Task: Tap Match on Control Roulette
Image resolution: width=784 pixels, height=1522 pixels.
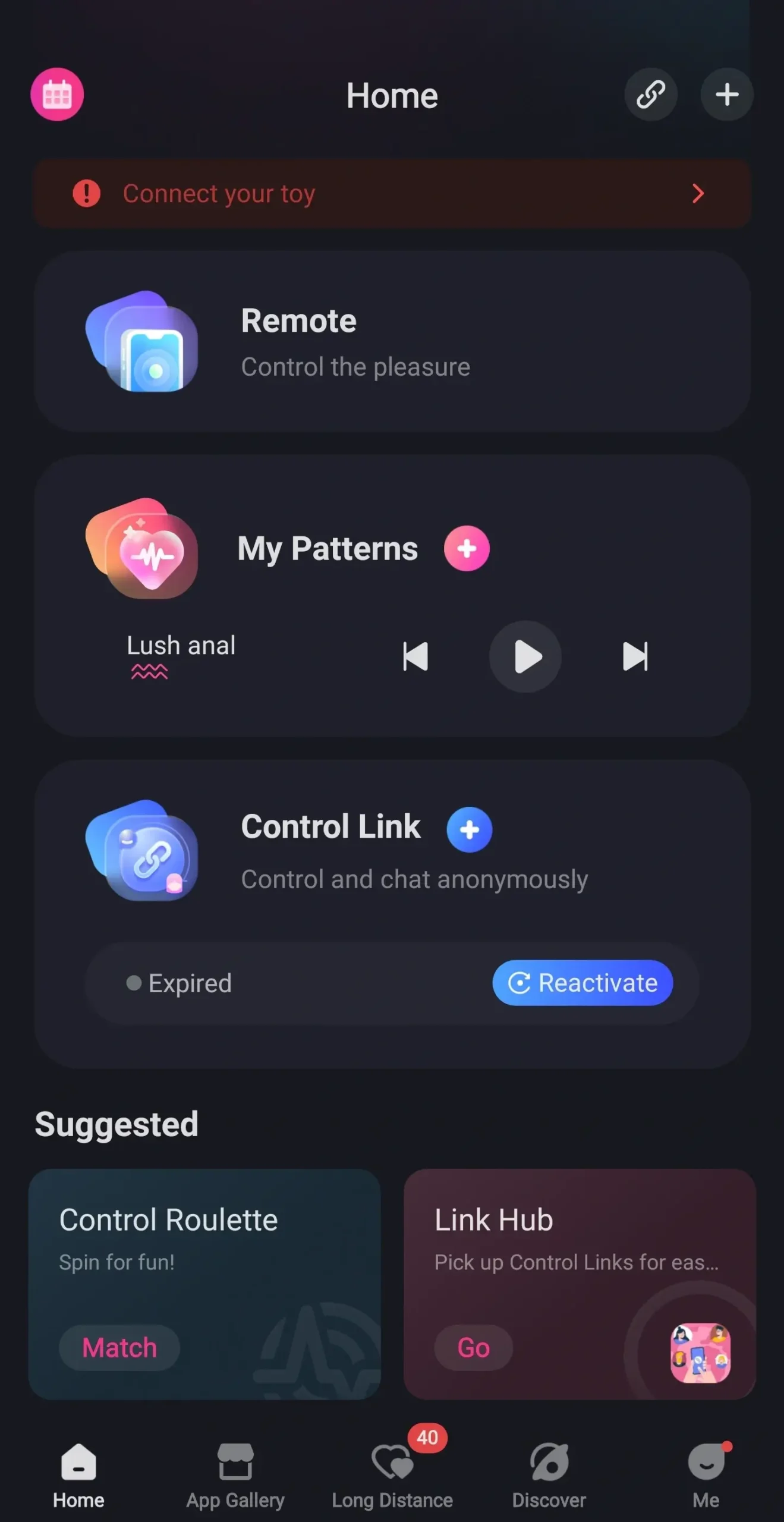Action: (x=119, y=1348)
